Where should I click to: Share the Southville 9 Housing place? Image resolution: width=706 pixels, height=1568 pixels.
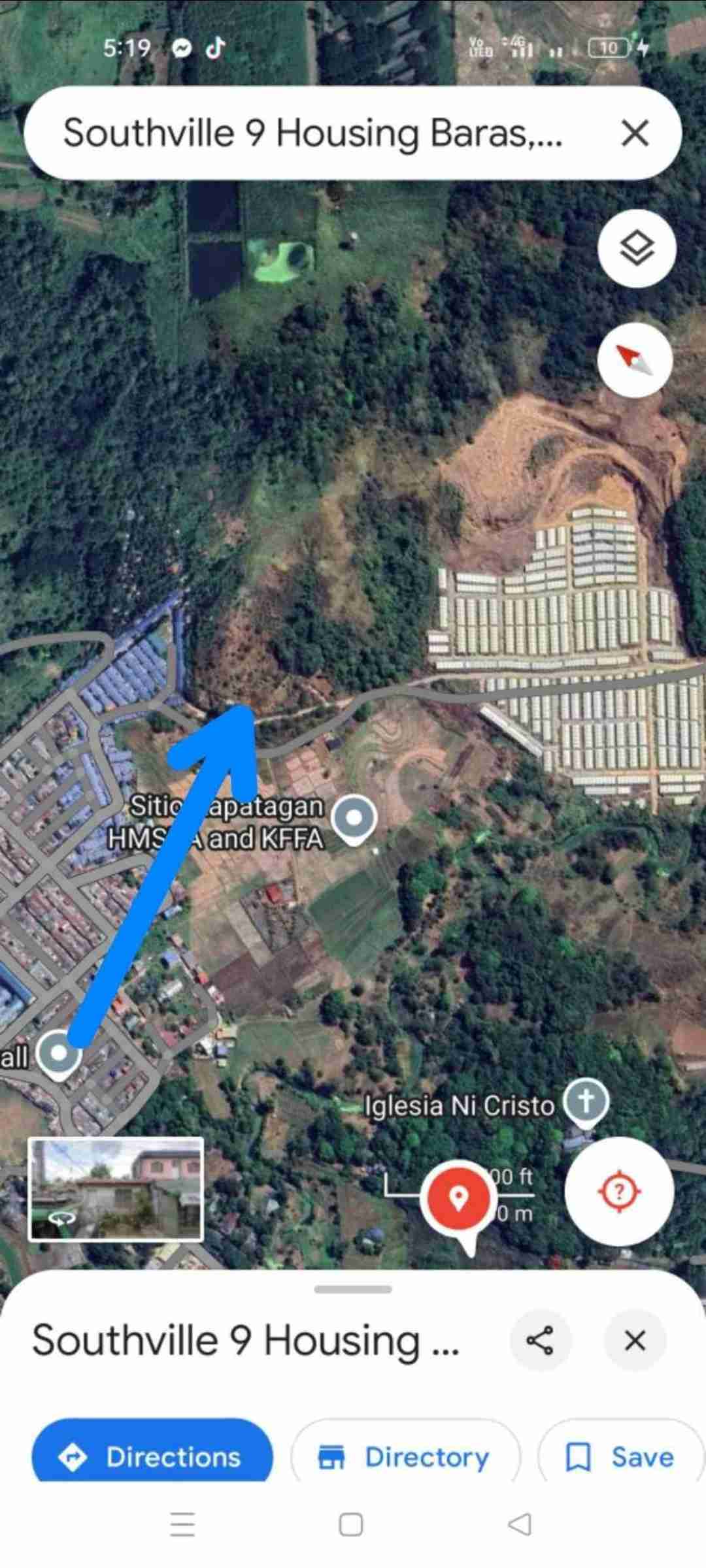(x=540, y=1341)
